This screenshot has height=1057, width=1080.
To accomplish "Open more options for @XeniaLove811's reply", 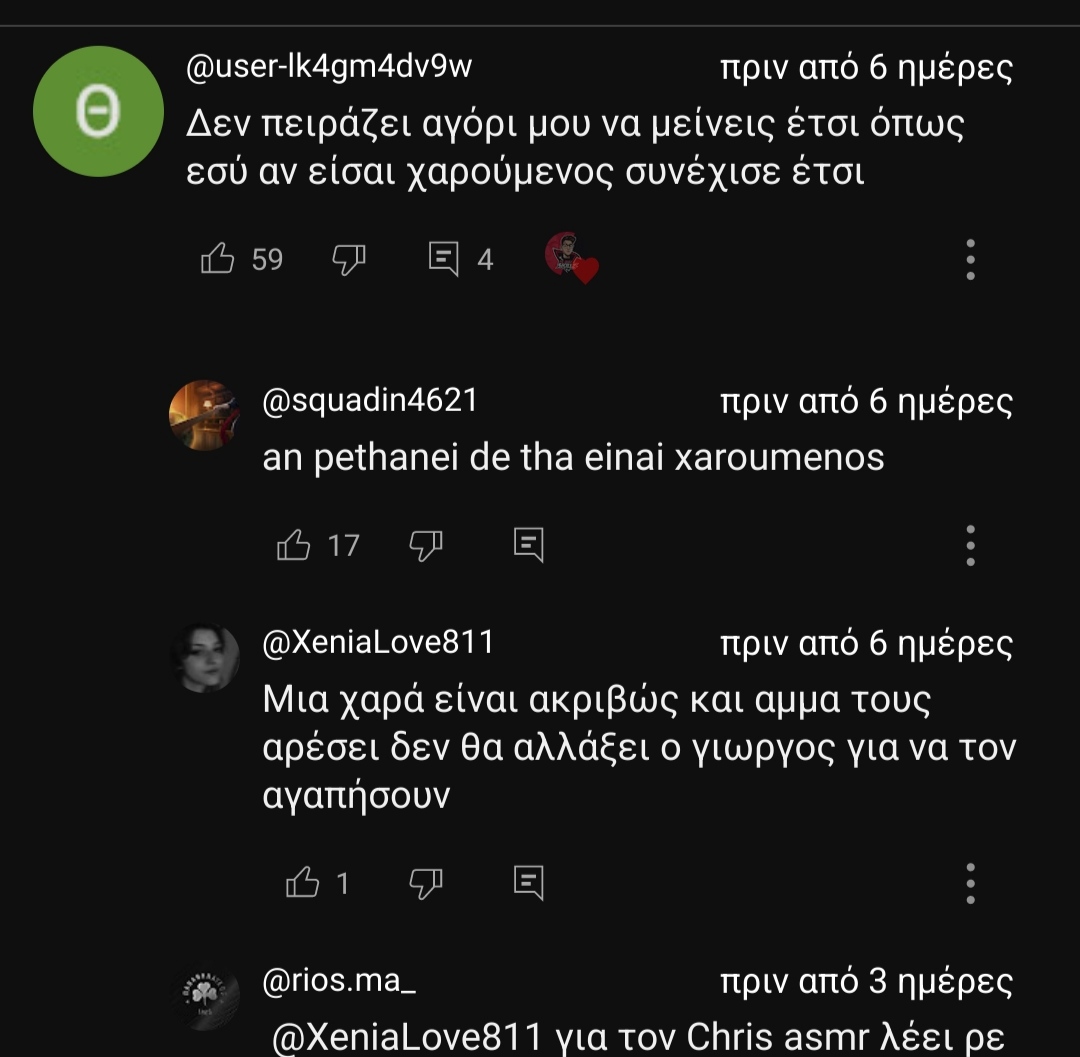I will tap(970, 883).
